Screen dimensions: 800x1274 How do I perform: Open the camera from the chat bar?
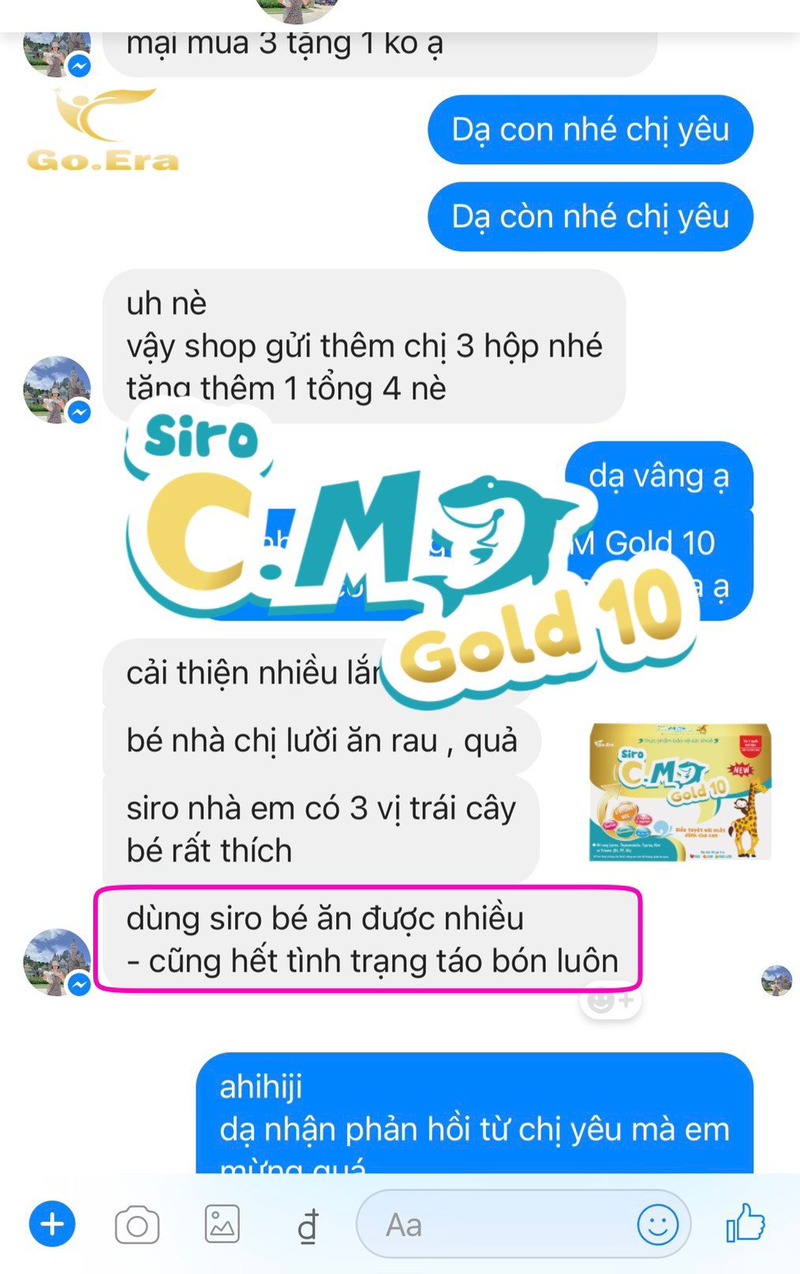click(137, 1224)
